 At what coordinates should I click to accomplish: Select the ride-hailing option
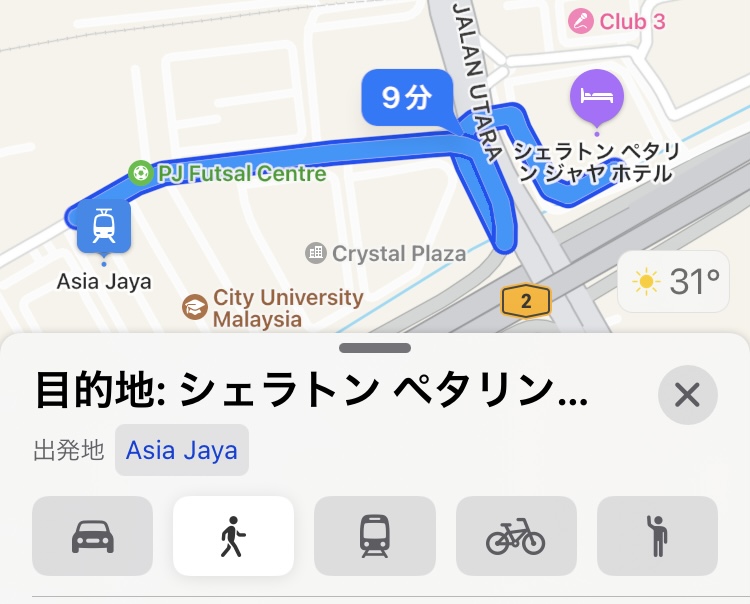[657, 536]
